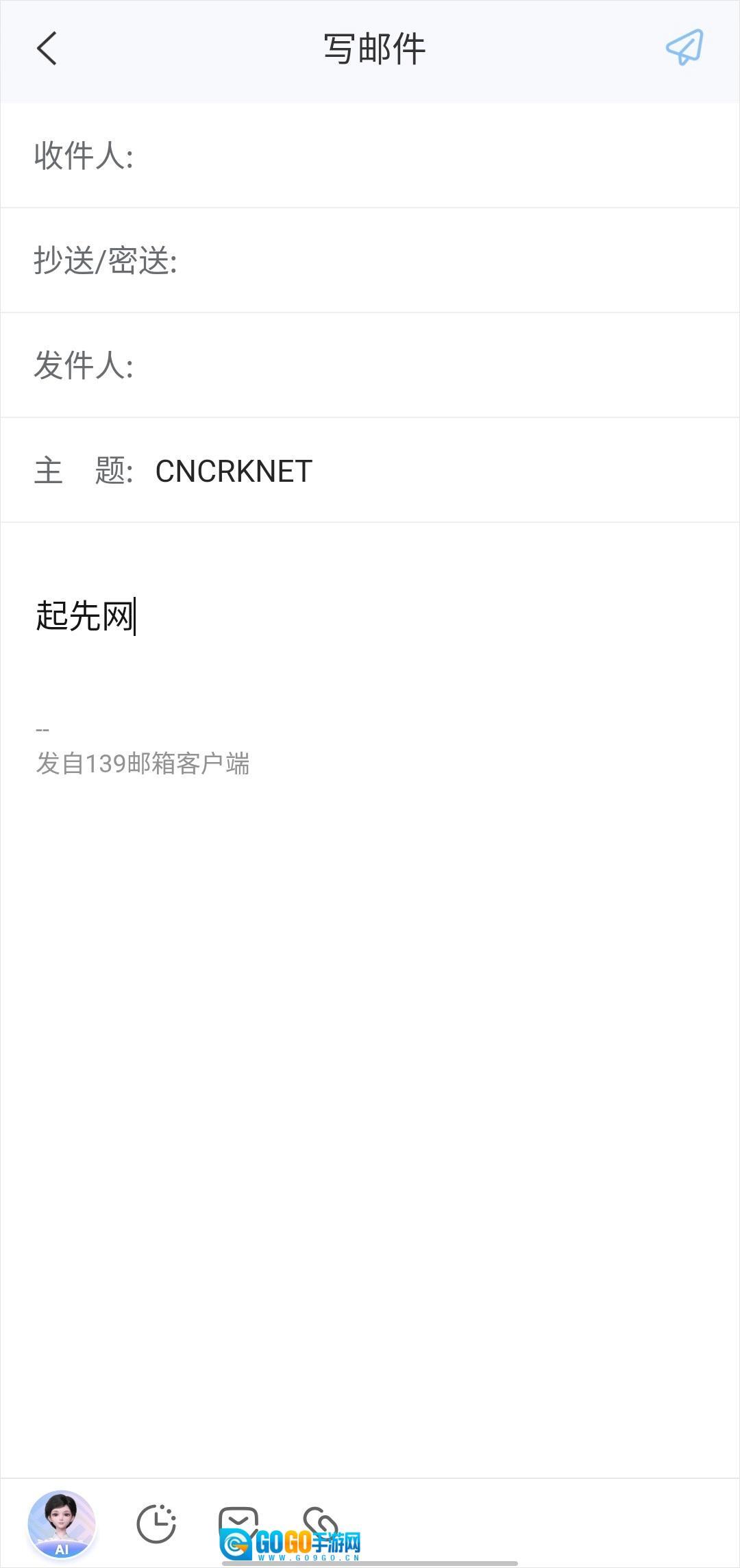Go back from compose email screen

click(x=47, y=49)
